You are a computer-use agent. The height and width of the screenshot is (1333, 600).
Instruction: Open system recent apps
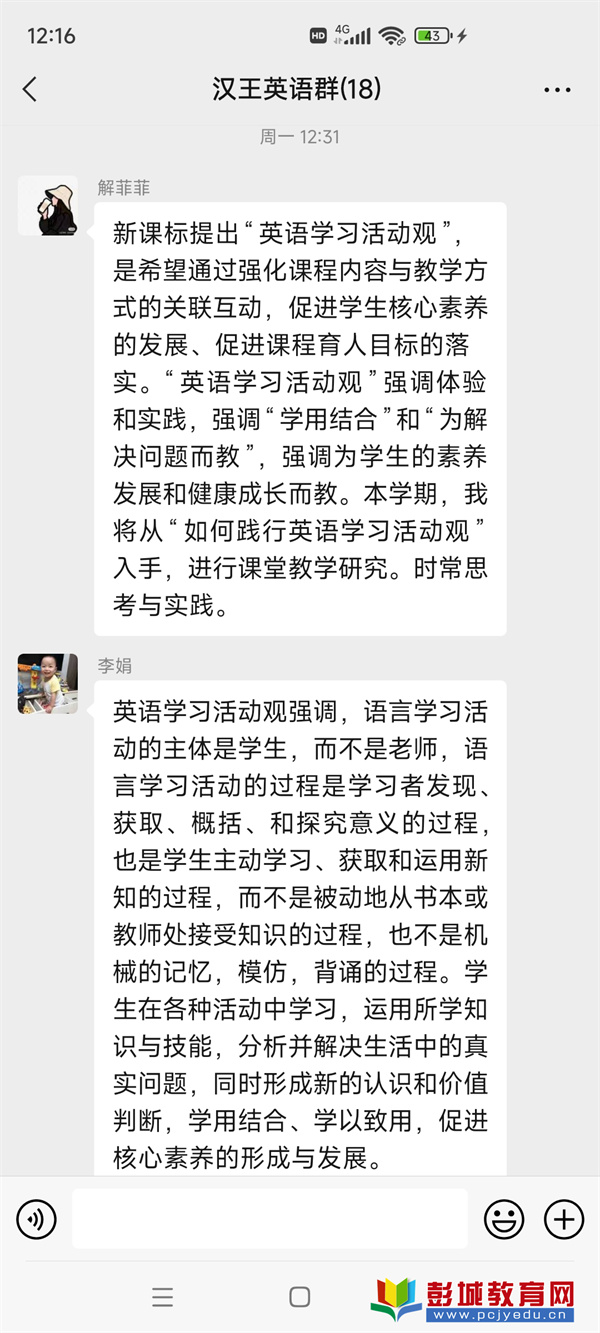pyautogui.click(x=163, y=1297)
